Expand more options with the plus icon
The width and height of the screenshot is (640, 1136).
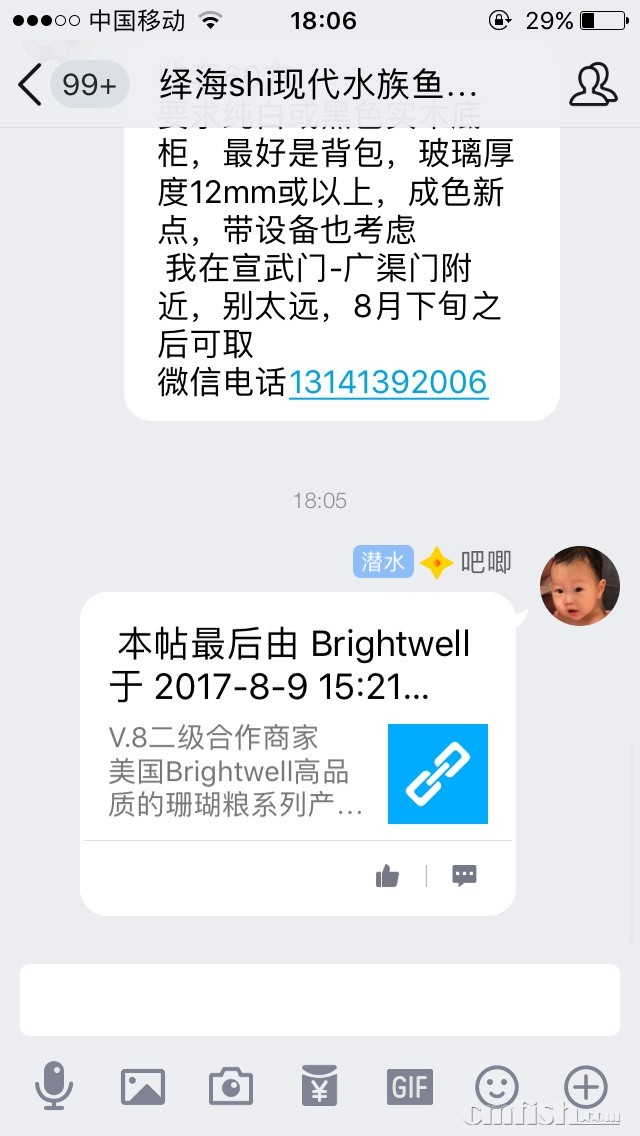[x=585, y=1086]
